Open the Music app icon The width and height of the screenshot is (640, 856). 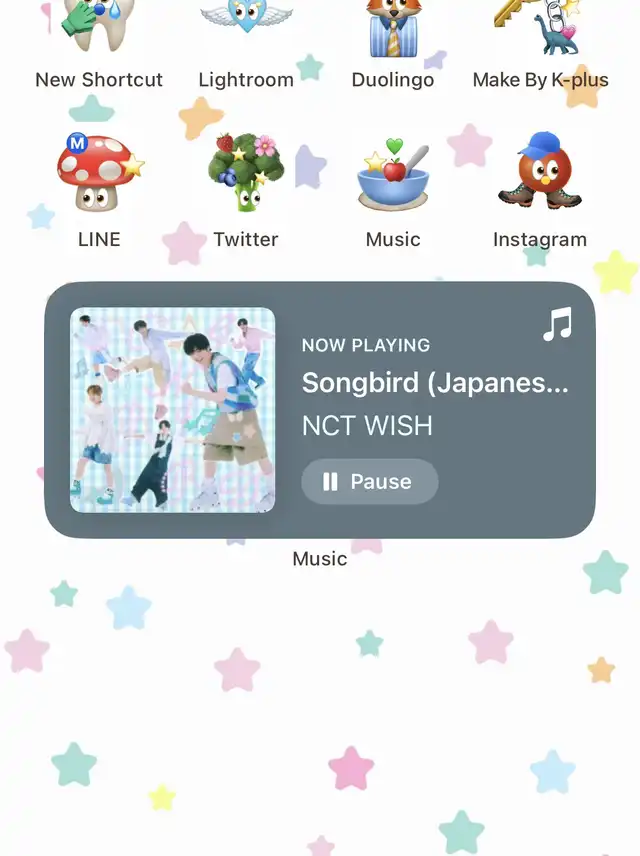(393, 175)
